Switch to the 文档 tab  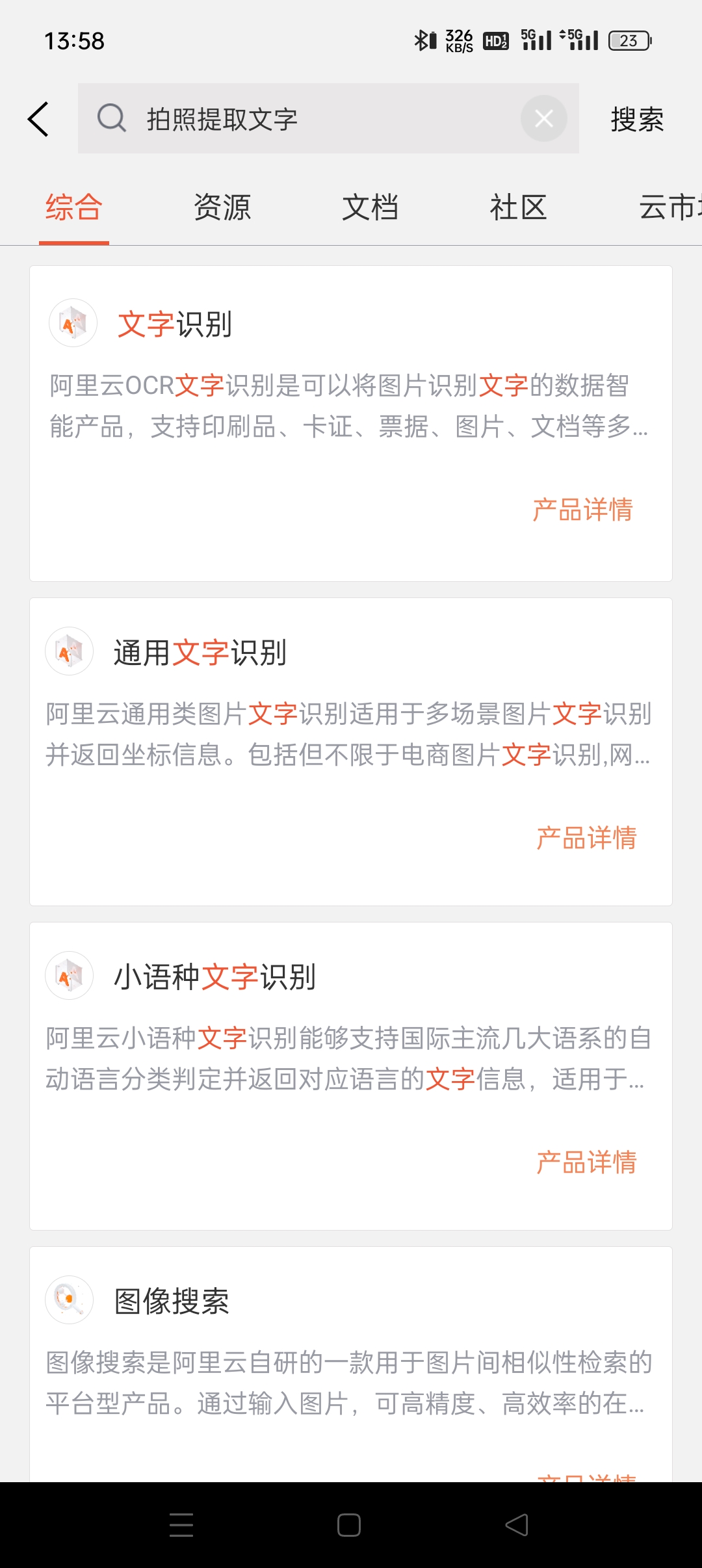[370, 207]
